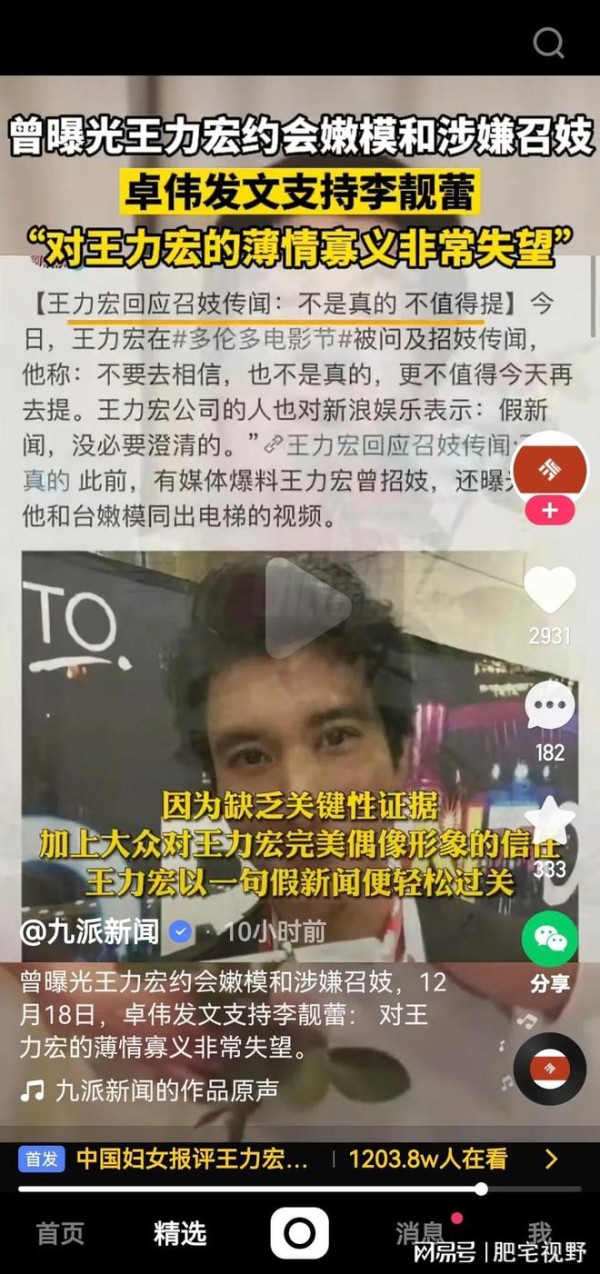Open the spinning sound disc
The image size is (600, 1274).
click(549, 1069)
